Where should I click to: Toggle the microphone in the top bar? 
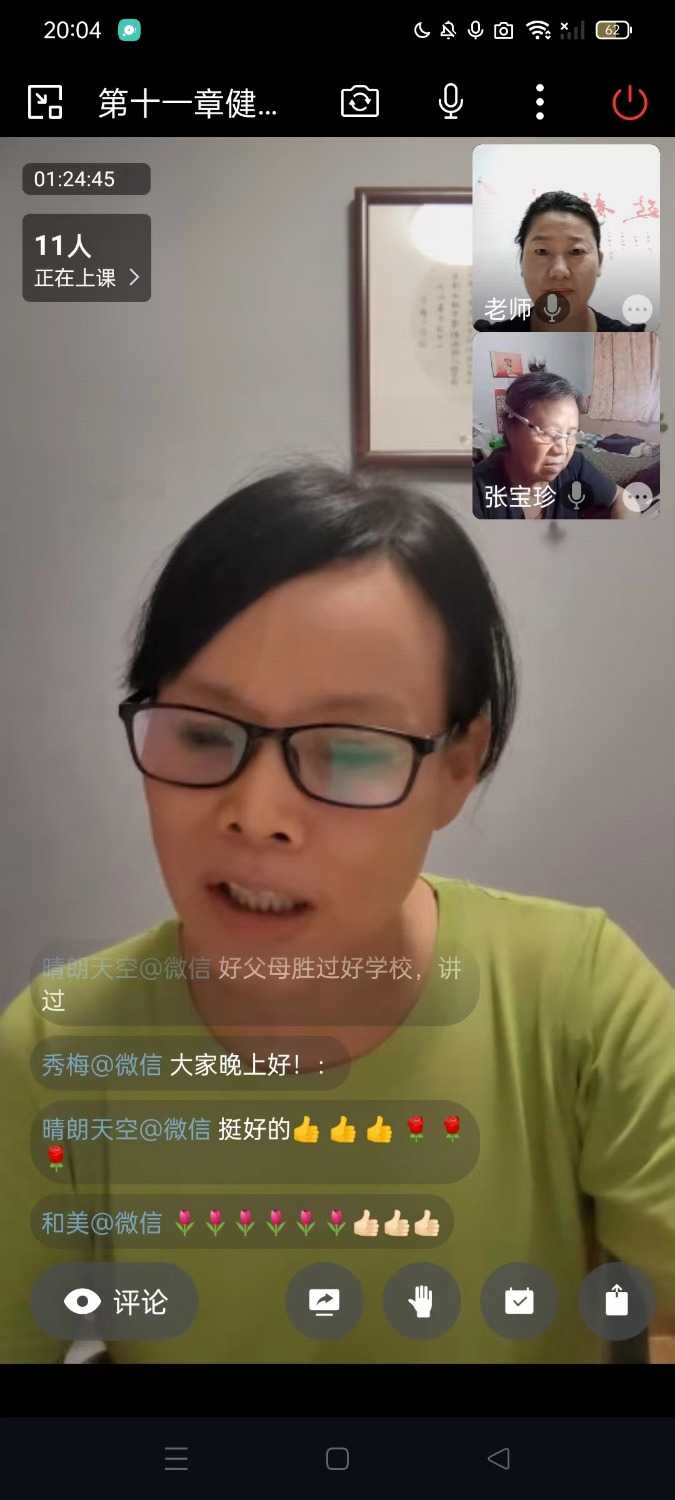451,102
